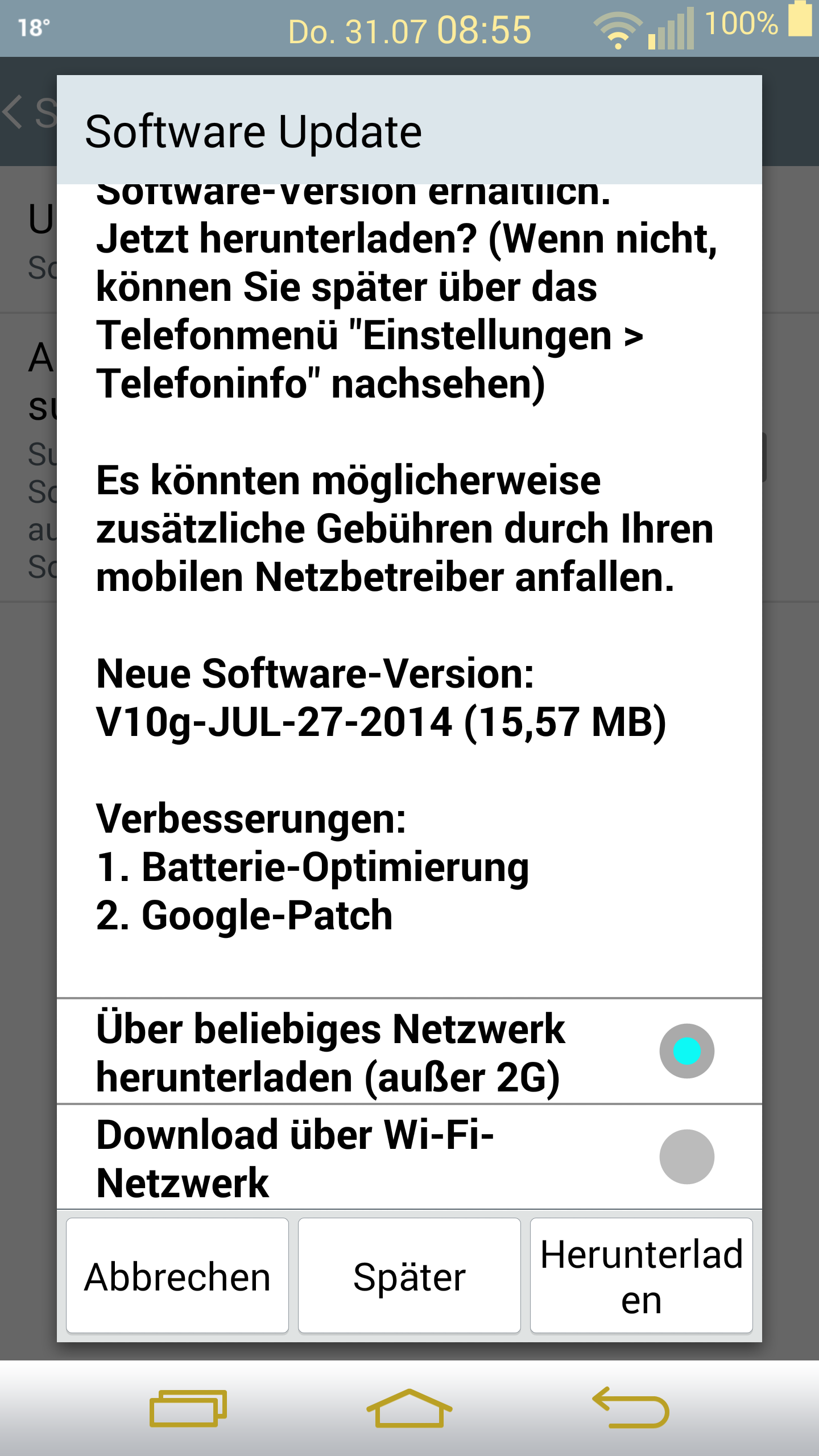This screenshot has width=819, height=1456.
Task: Go to the home screen
Action: point(409,1408)
